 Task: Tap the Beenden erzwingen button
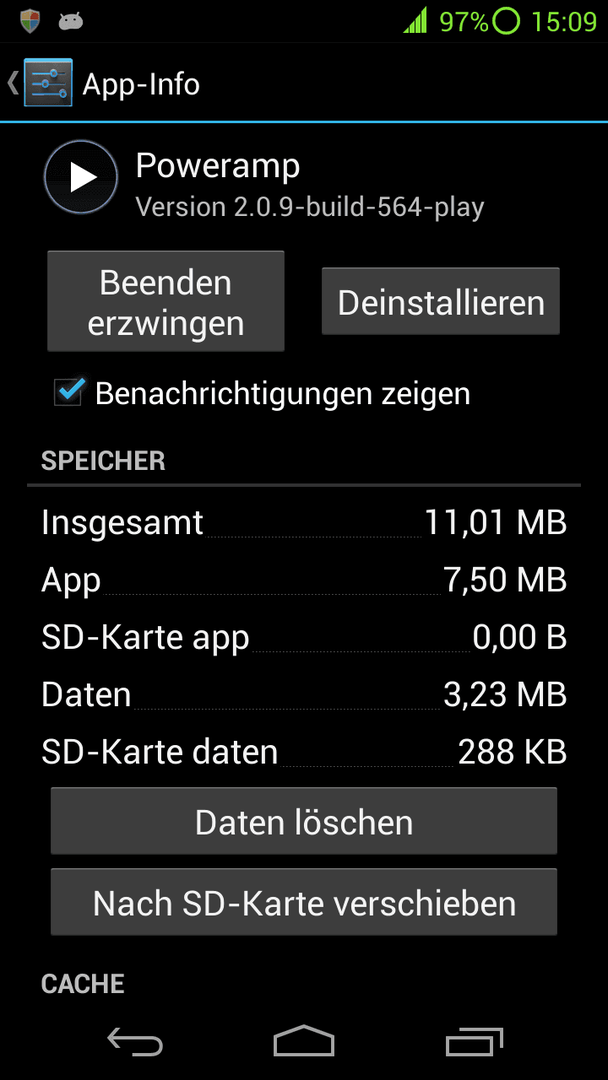coord(166,302)
